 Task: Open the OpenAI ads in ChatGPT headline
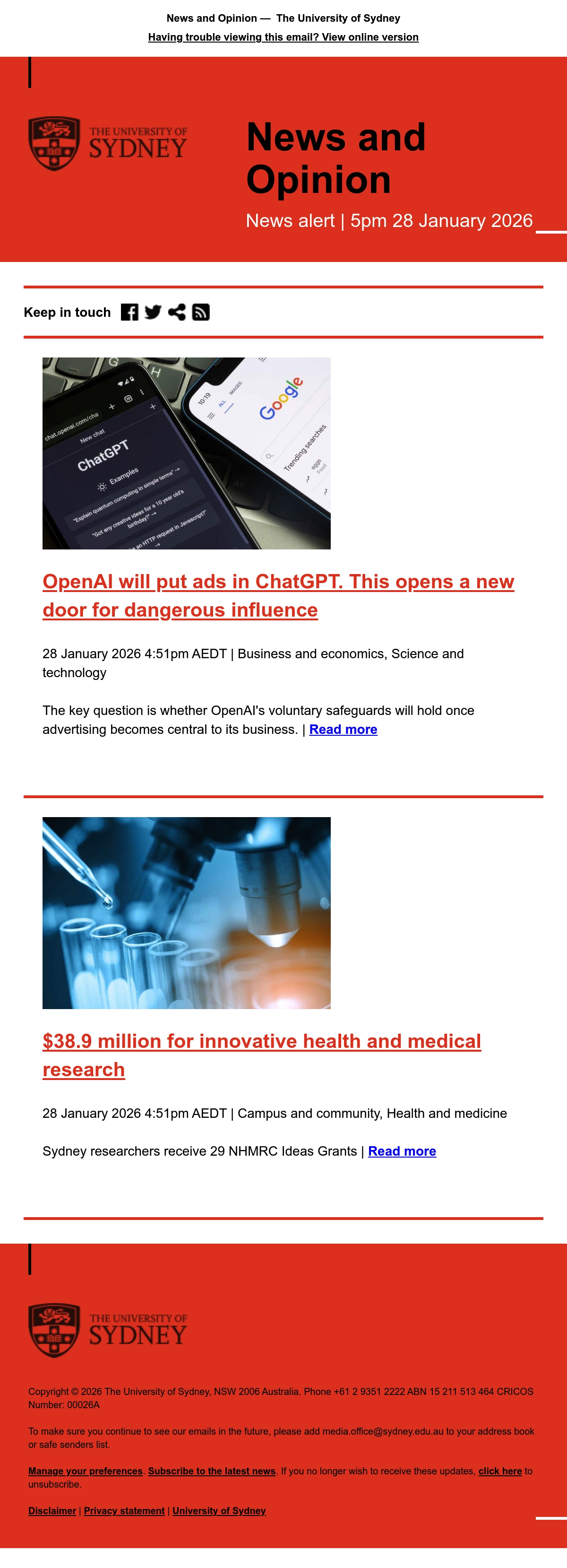coord(279,596)
